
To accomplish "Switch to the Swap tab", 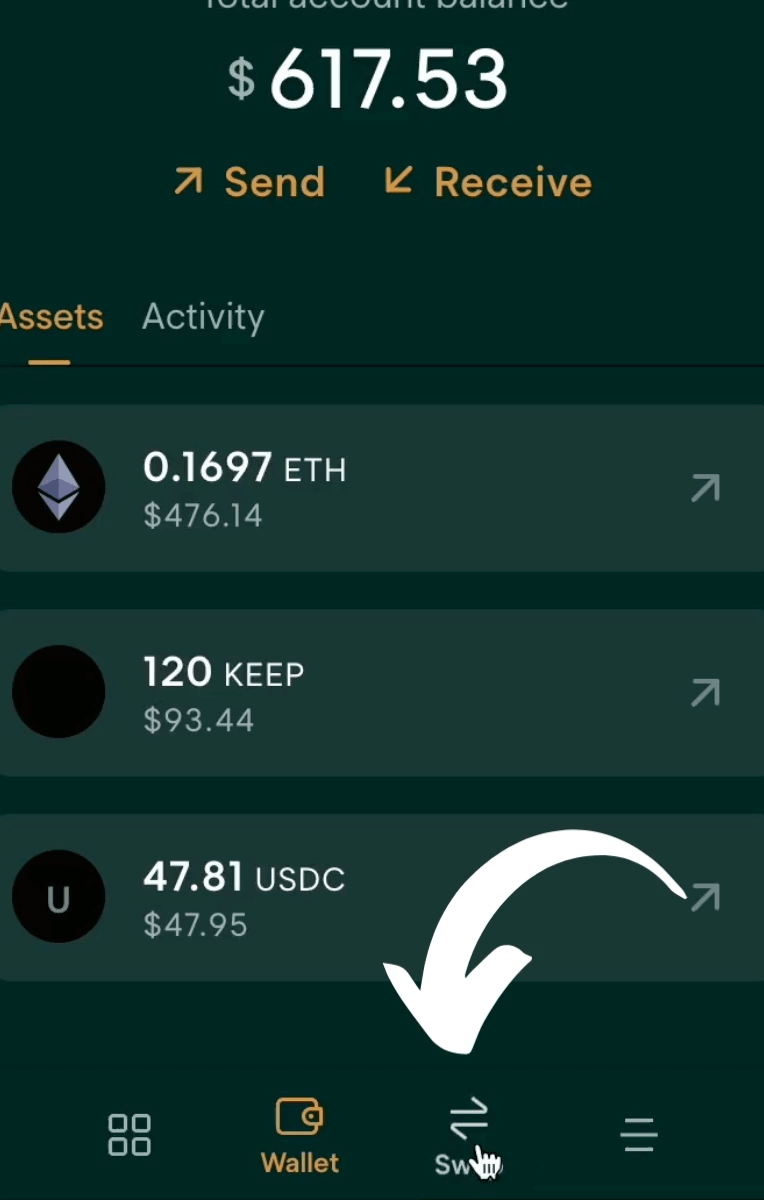I will pos(467,1135).
